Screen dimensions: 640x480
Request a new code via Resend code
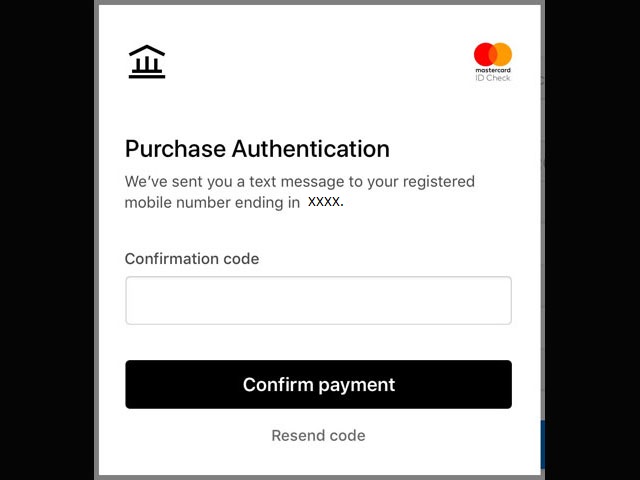[318, 435]
